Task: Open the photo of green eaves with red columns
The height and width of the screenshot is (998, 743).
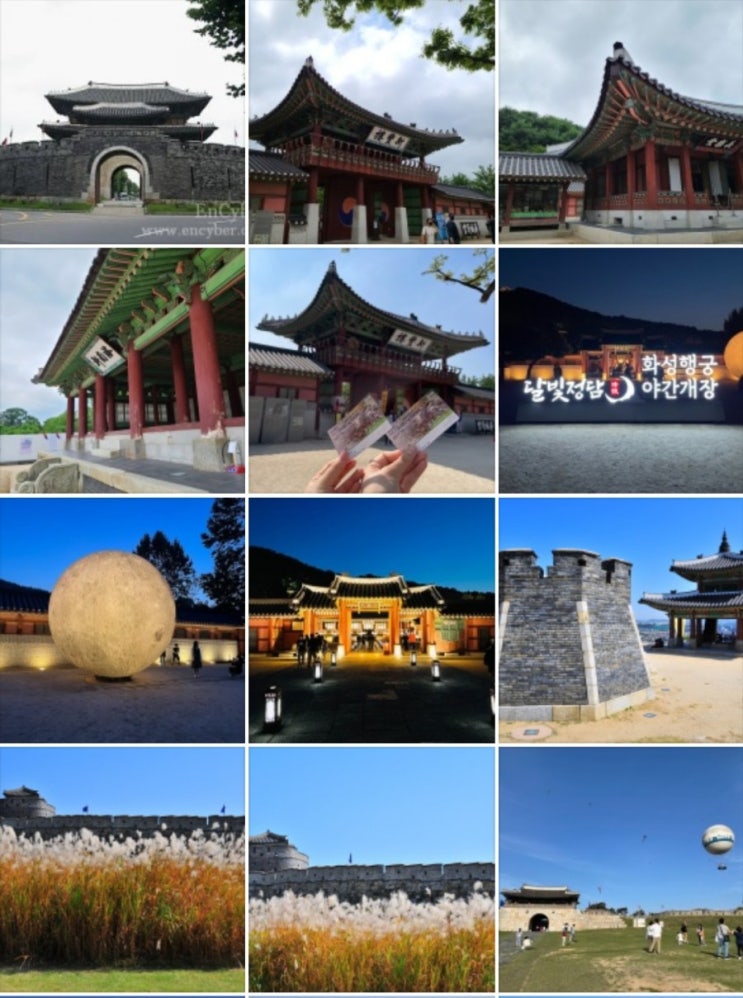Action: (122, 371)
